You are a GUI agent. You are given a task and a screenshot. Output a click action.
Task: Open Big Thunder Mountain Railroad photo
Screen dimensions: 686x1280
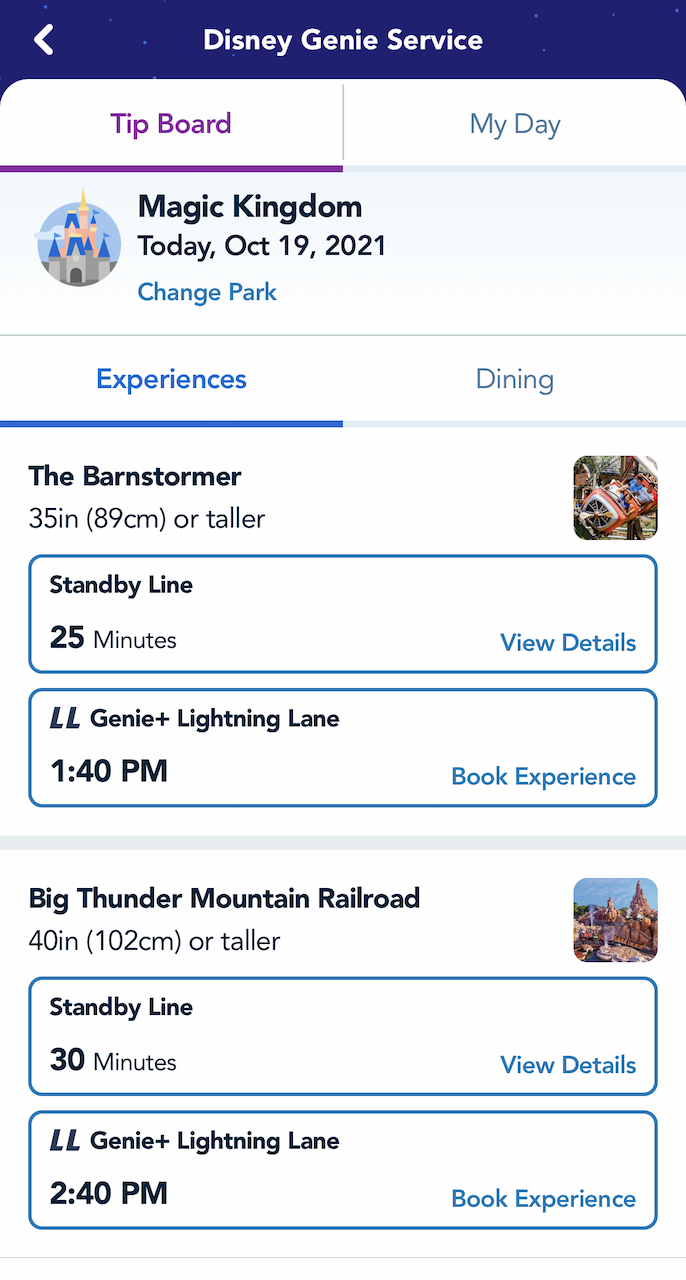[x=615, y=920]
